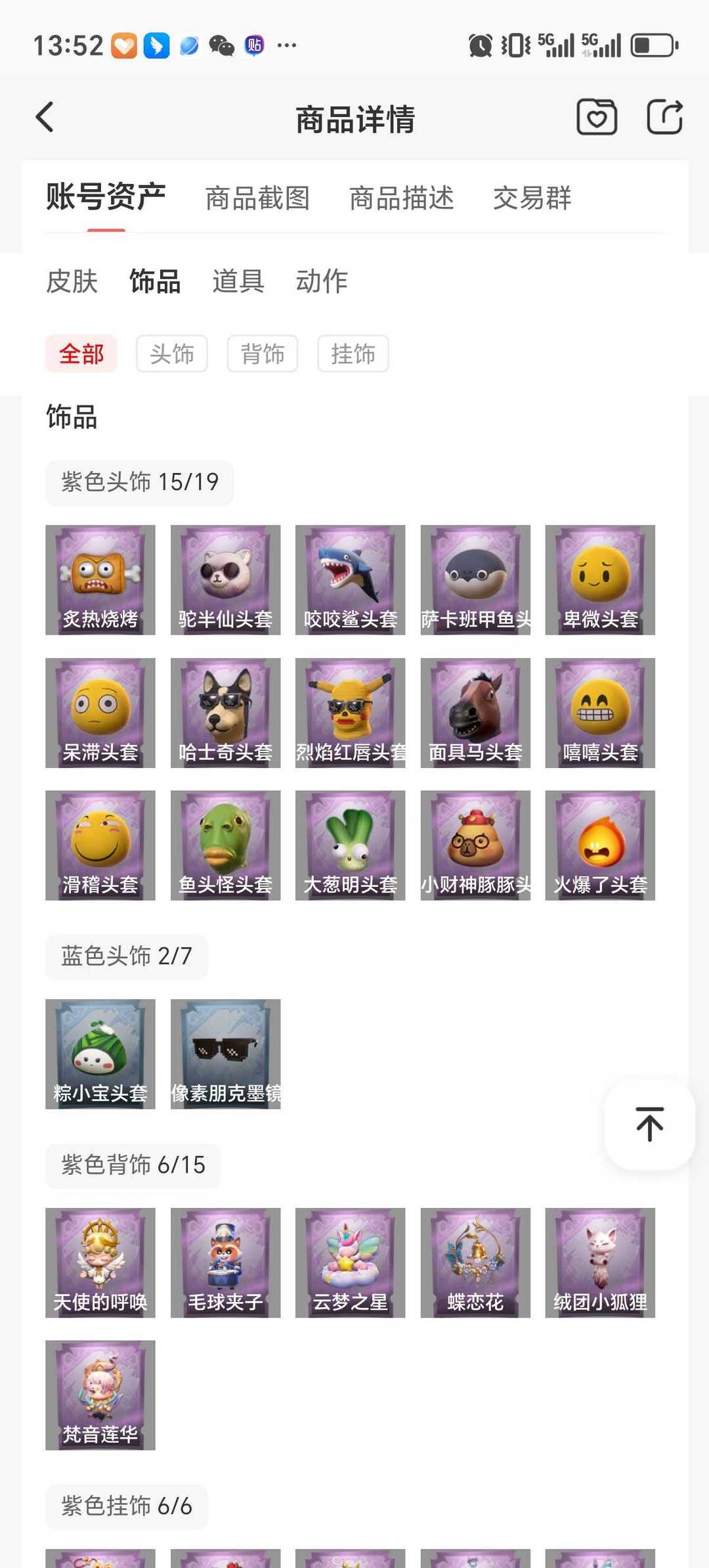Select the 全部 filter chip

(81, 354)
